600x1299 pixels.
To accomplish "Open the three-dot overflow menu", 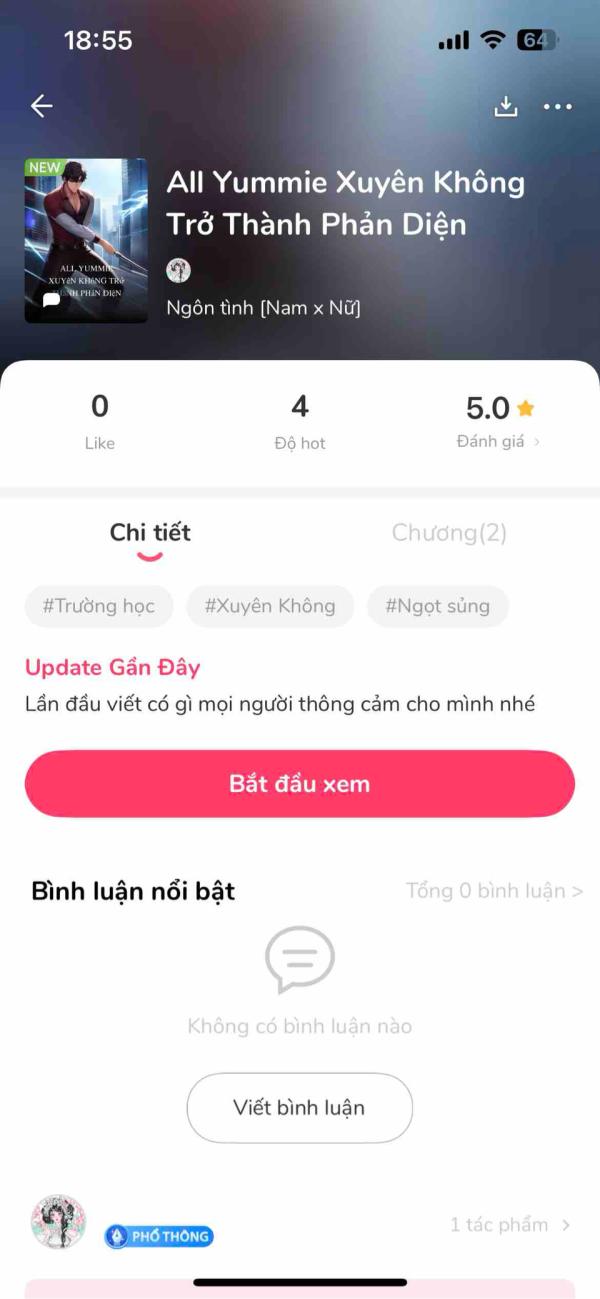I will point(557,107).
